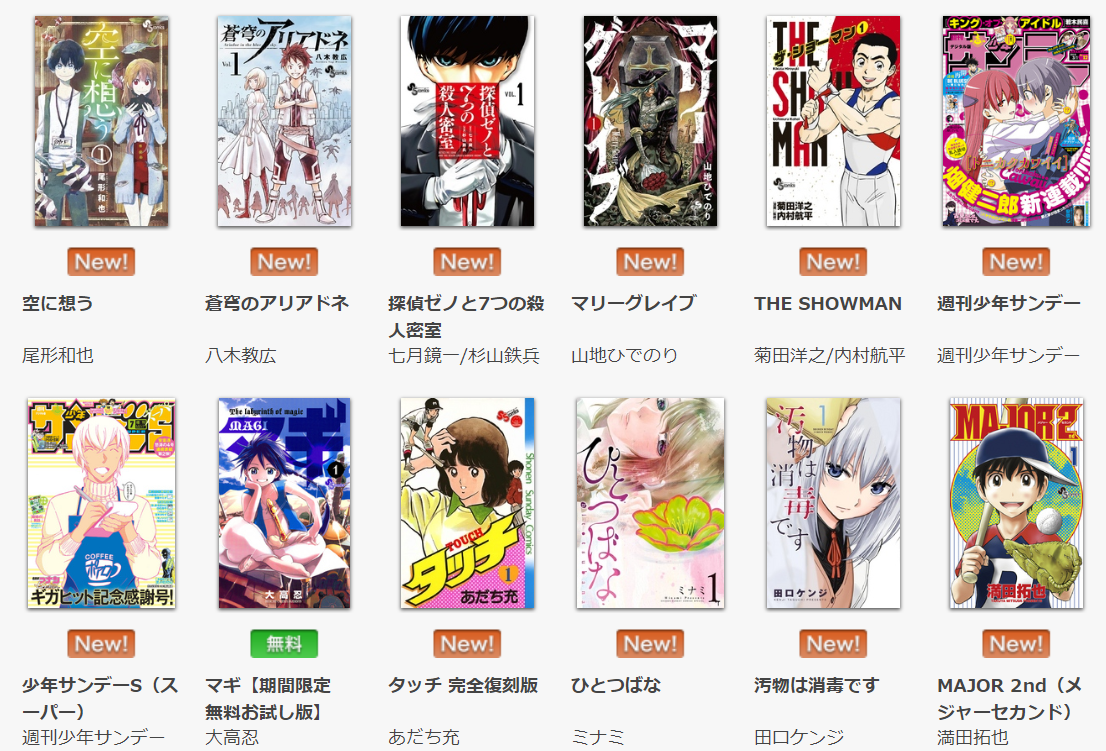Open the free trial マギ cover
The image size is (1106, 751).
284,503
